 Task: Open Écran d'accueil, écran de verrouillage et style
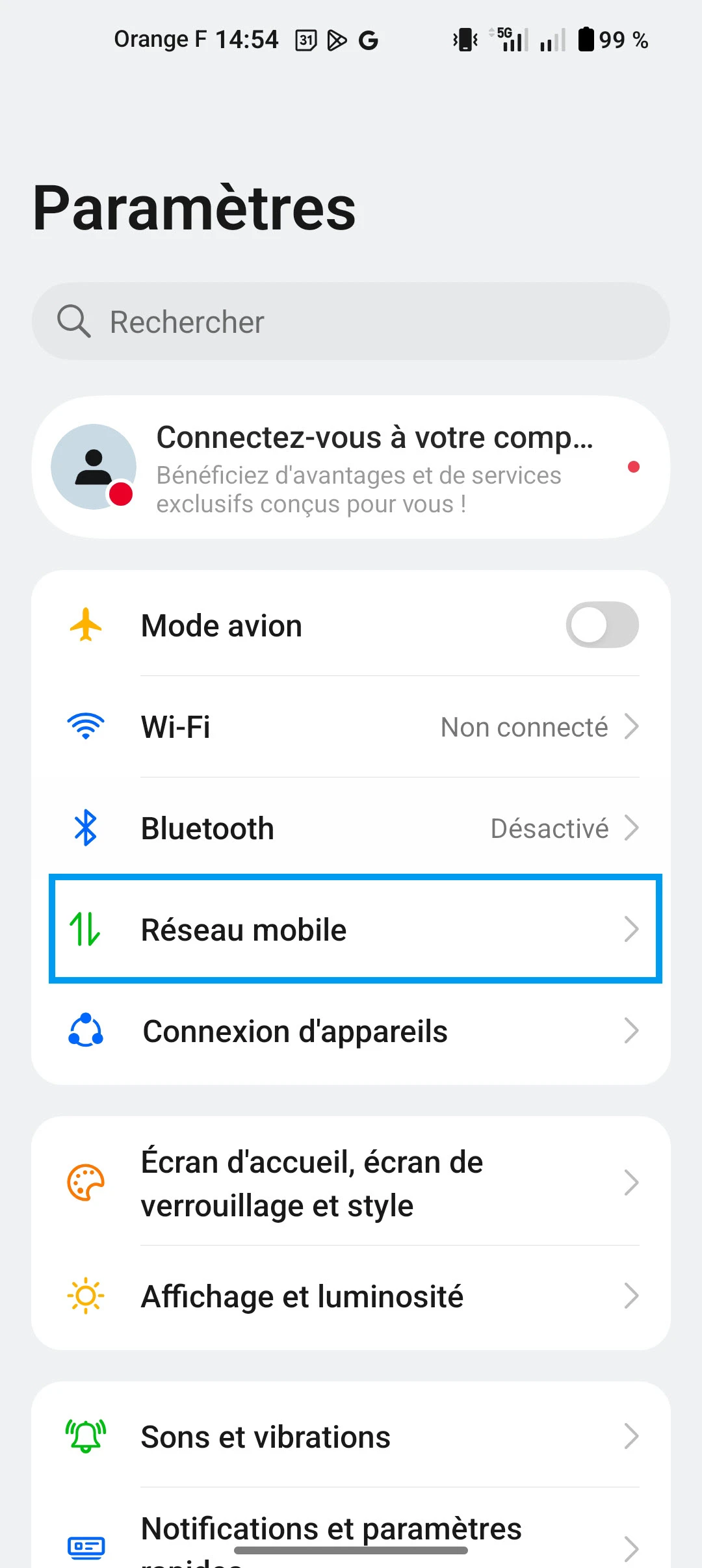351,1183
